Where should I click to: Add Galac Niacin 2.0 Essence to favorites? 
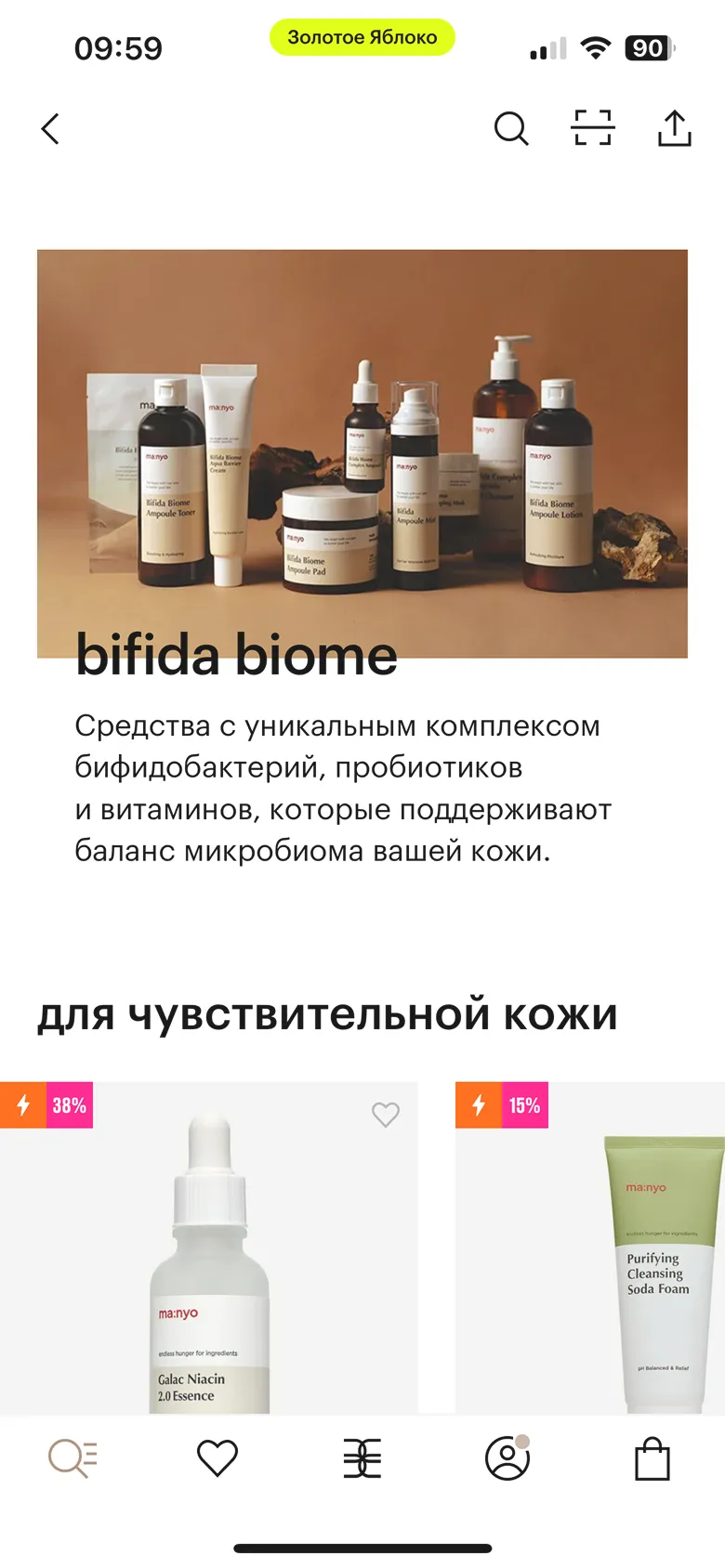385,1114
